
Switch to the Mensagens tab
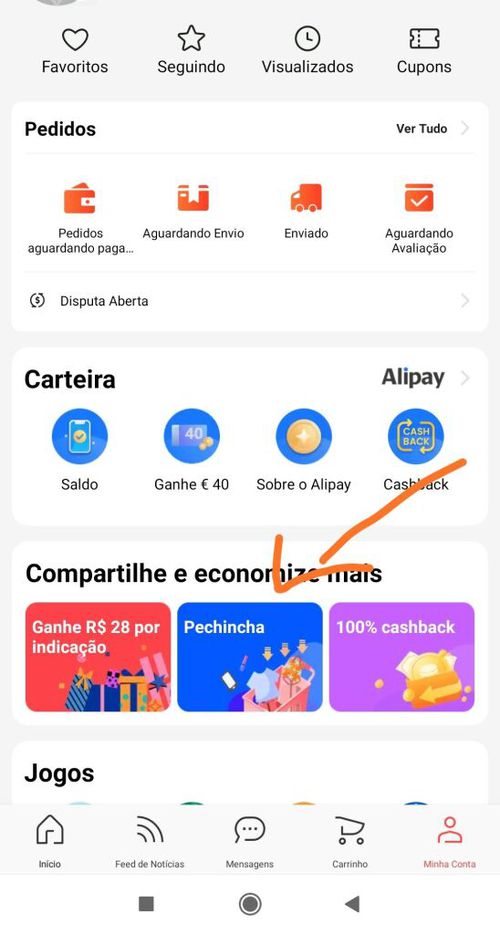pyautogui.click(x=250, y=841)
